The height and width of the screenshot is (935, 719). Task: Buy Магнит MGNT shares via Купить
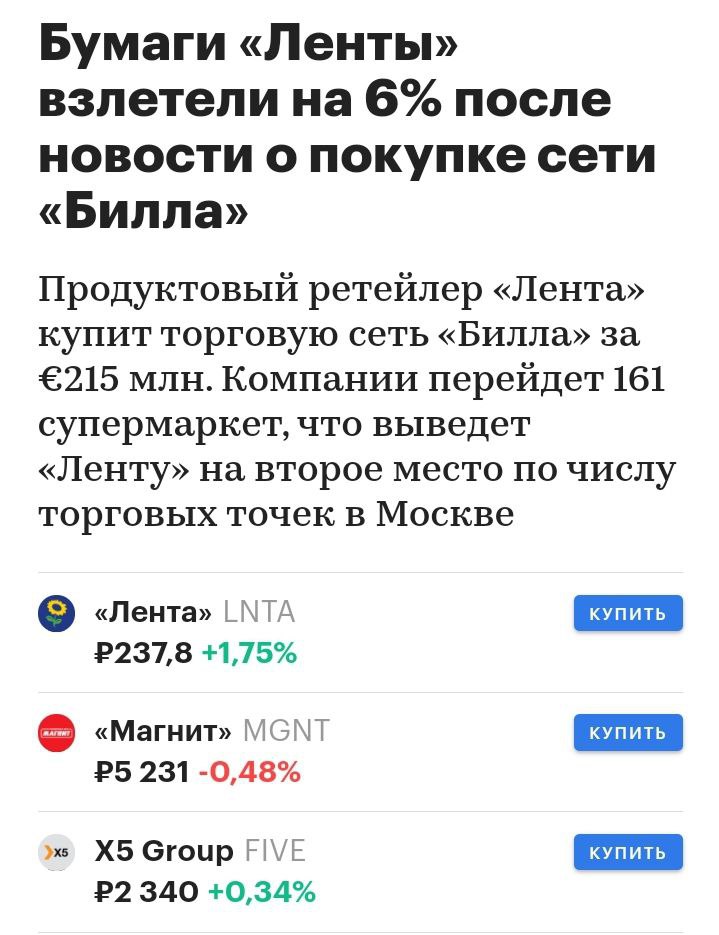627,732
